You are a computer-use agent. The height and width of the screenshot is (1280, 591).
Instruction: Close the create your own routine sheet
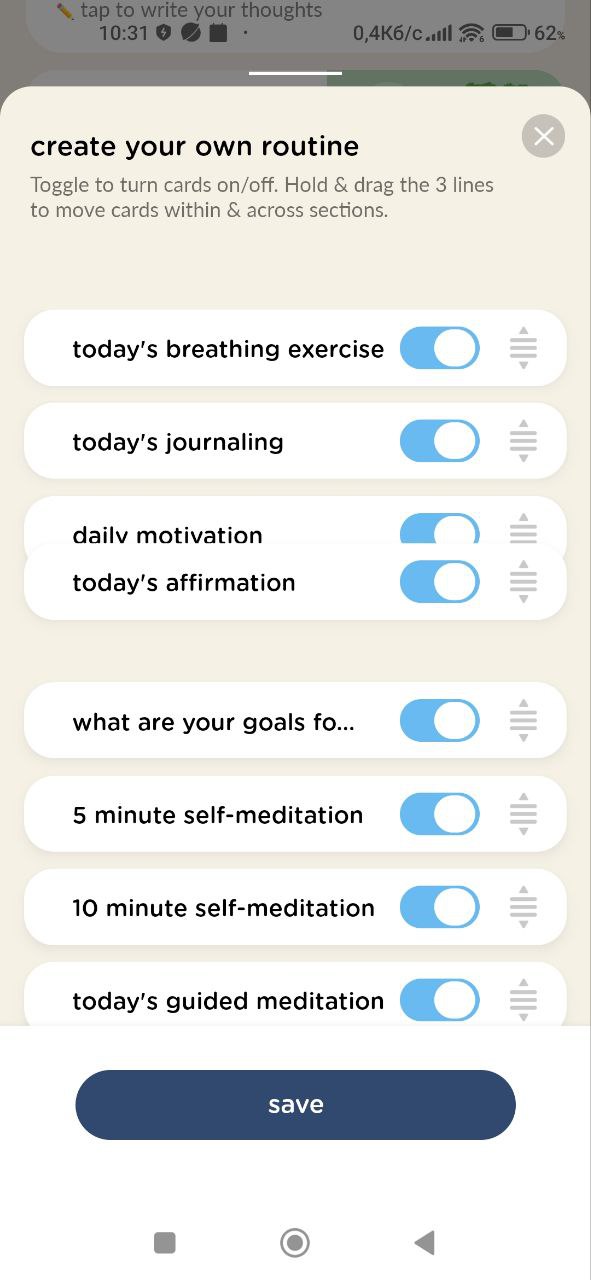[x=543, y=136]
